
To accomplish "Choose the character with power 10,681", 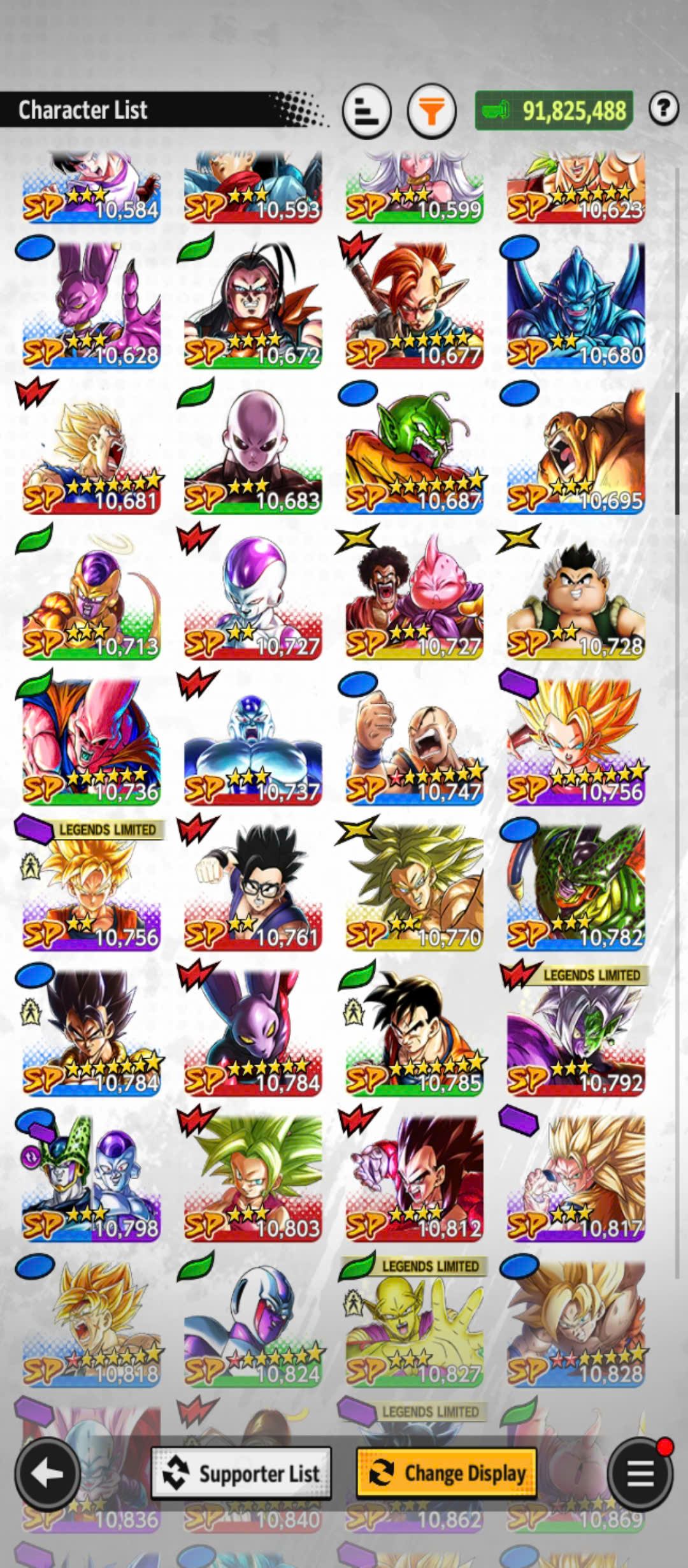I will click(91, 451).
